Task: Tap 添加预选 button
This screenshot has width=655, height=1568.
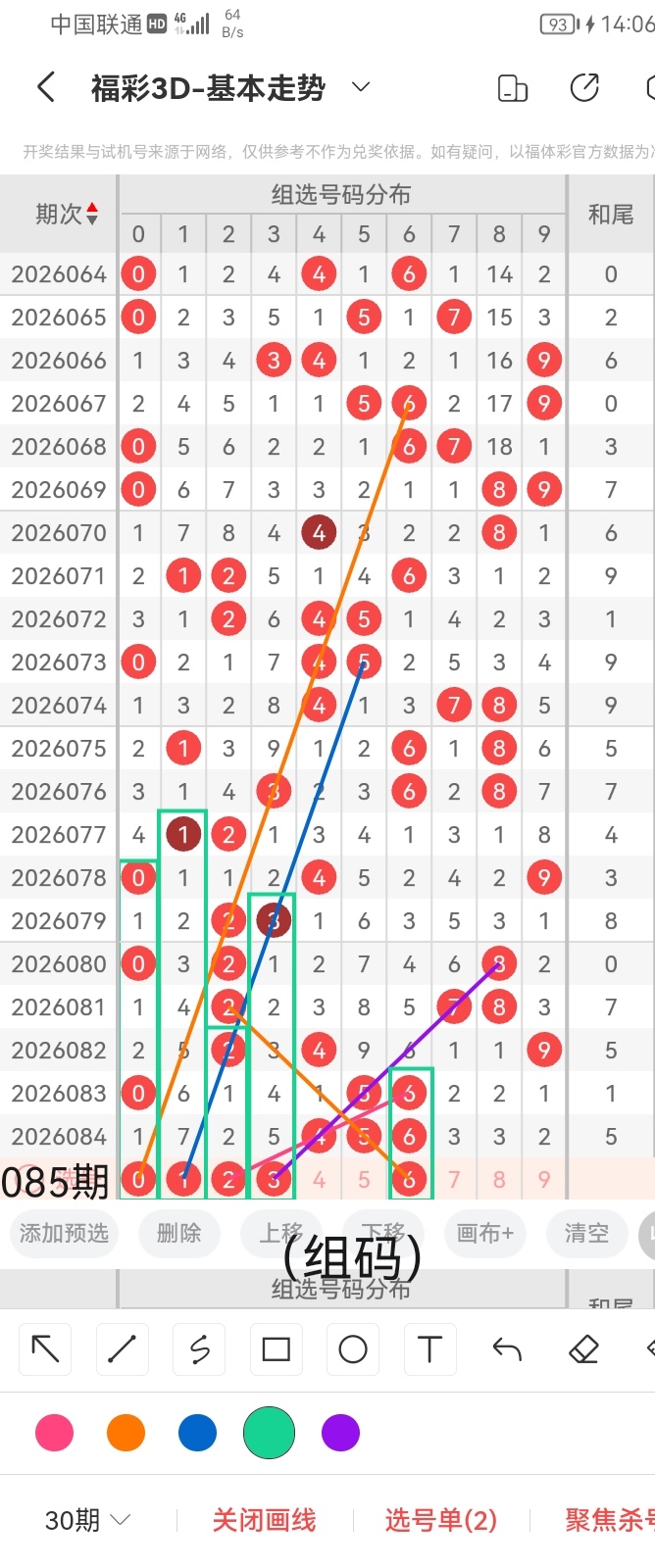Action: point(64,1233)
